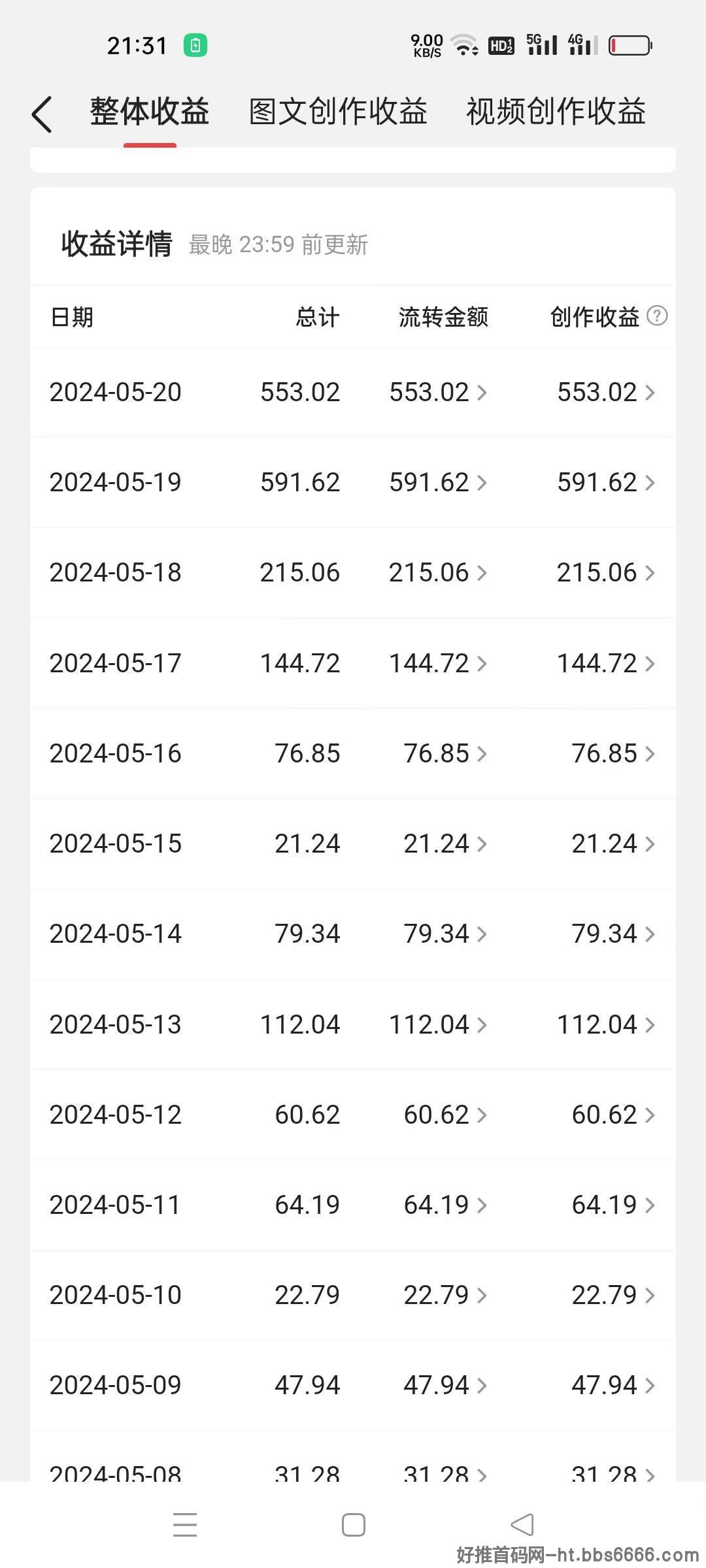The image size is (706, 1568).
Task: Select the 整体收益 tab
Action: pyautogui.click(x=150, y=111)
